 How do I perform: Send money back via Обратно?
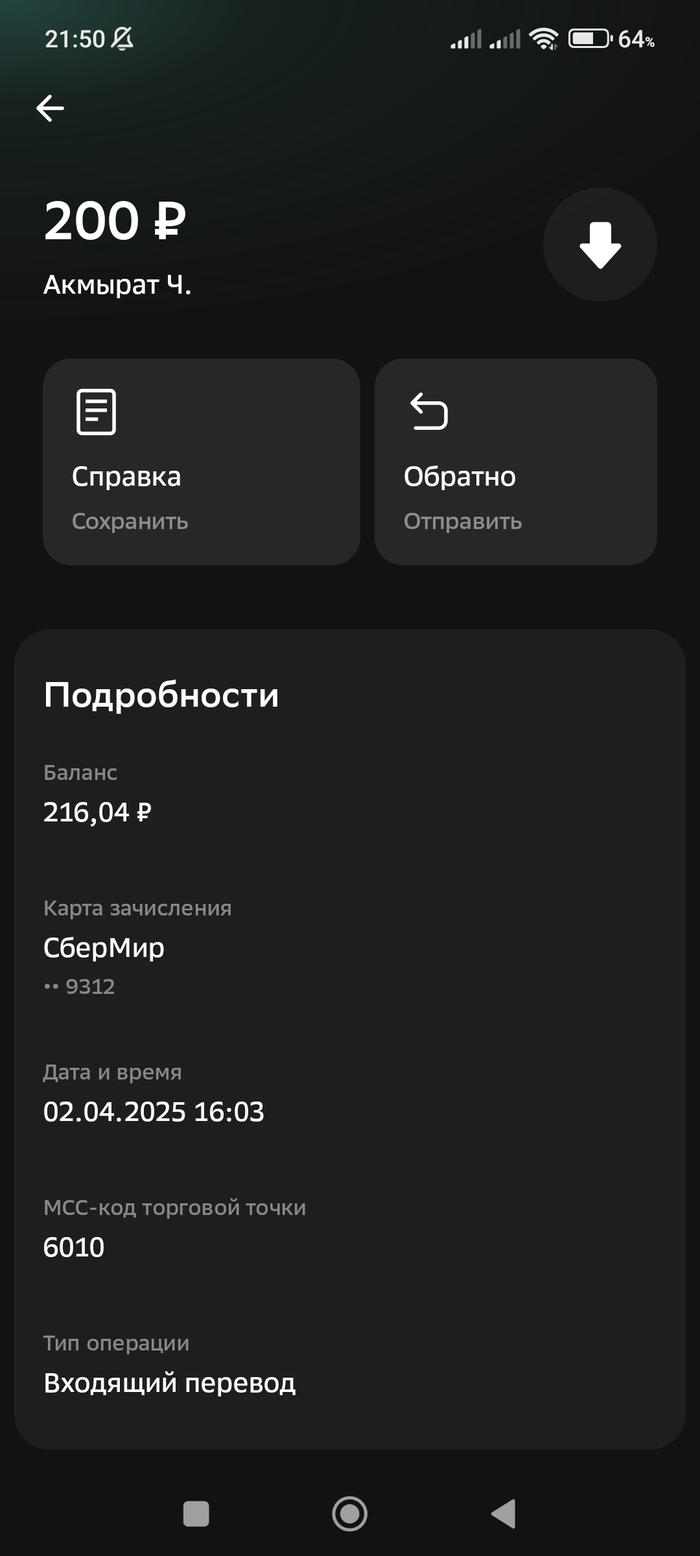515,462
